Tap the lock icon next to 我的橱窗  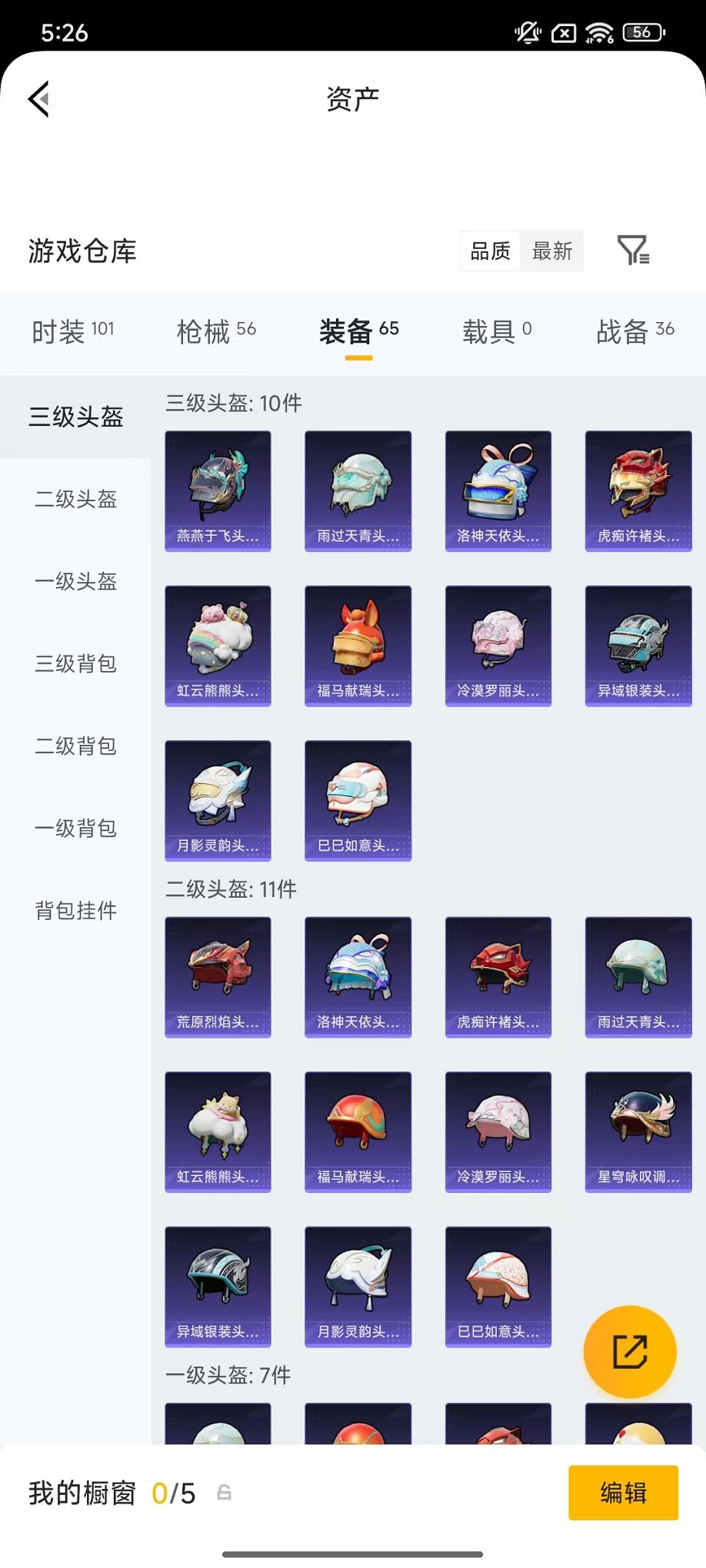coord(223,1493)
